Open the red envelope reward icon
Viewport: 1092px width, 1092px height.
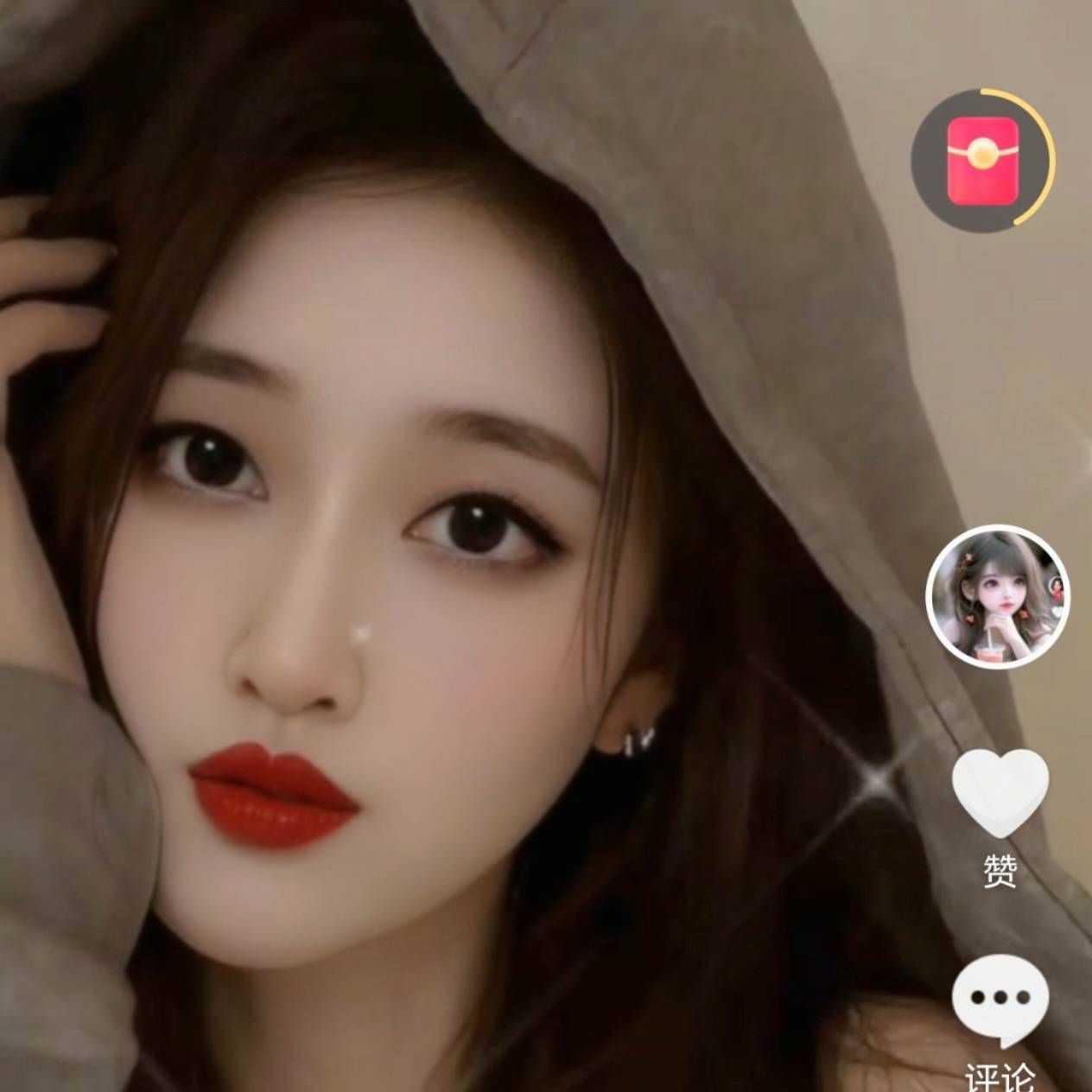(982, 158)
